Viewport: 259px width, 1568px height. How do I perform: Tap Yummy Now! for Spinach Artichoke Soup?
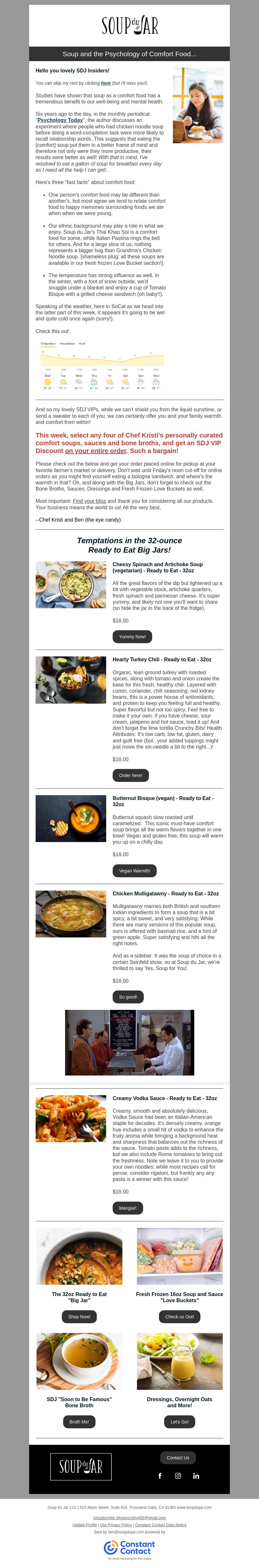click(x=132, y=636)
